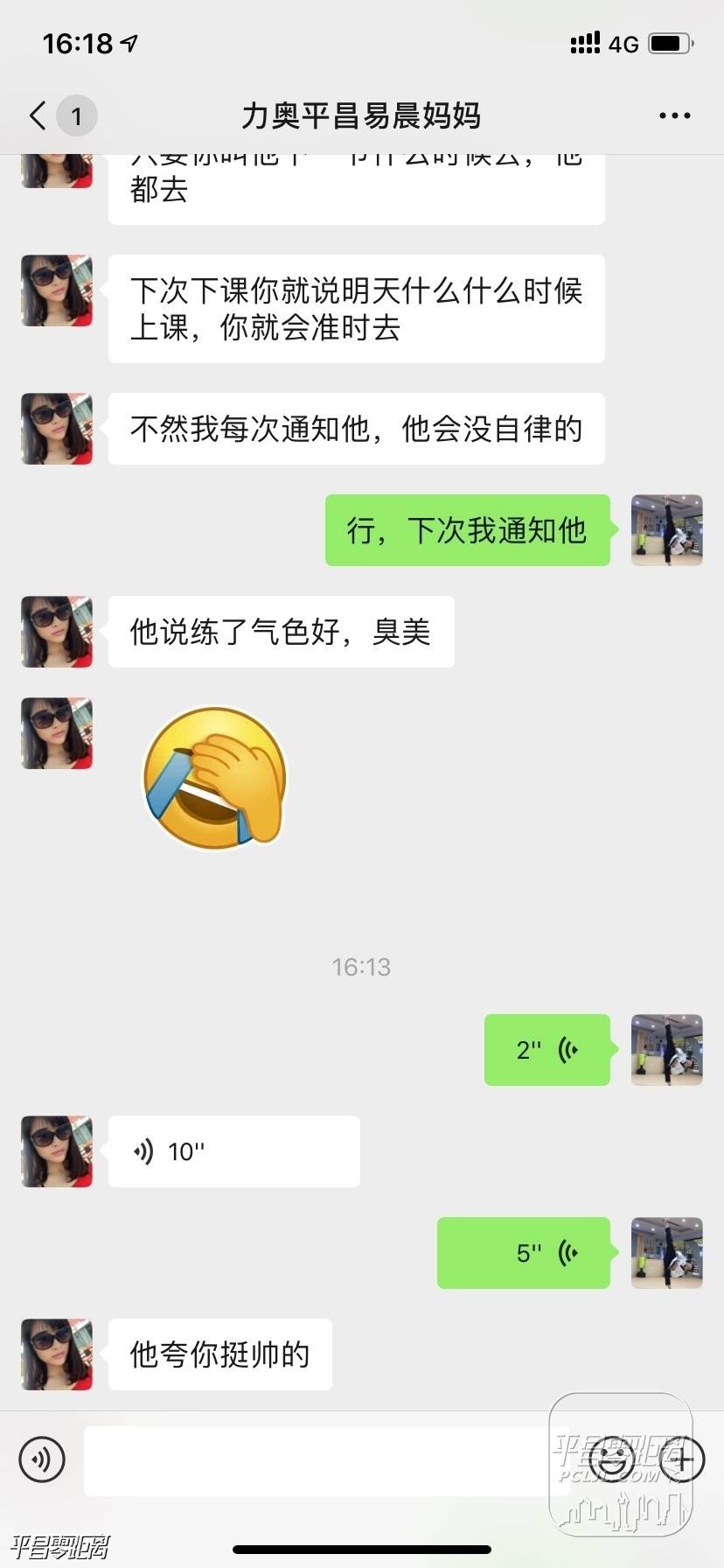This screenshot has height=1568, width=724.
Task: Open the chat info overflow menu
Action: (674, 115)
